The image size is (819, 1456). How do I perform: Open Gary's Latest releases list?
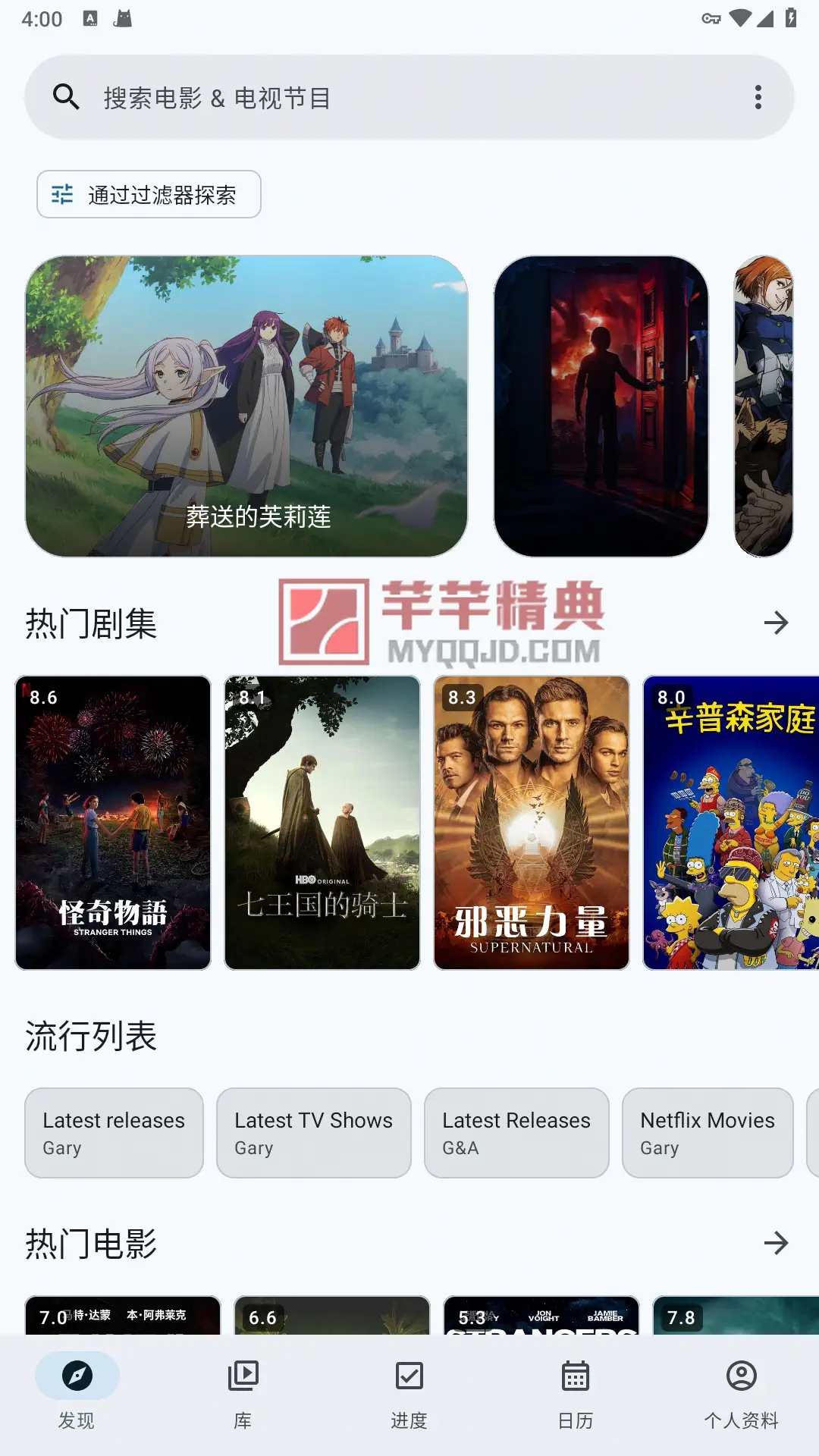[114, 1133]
